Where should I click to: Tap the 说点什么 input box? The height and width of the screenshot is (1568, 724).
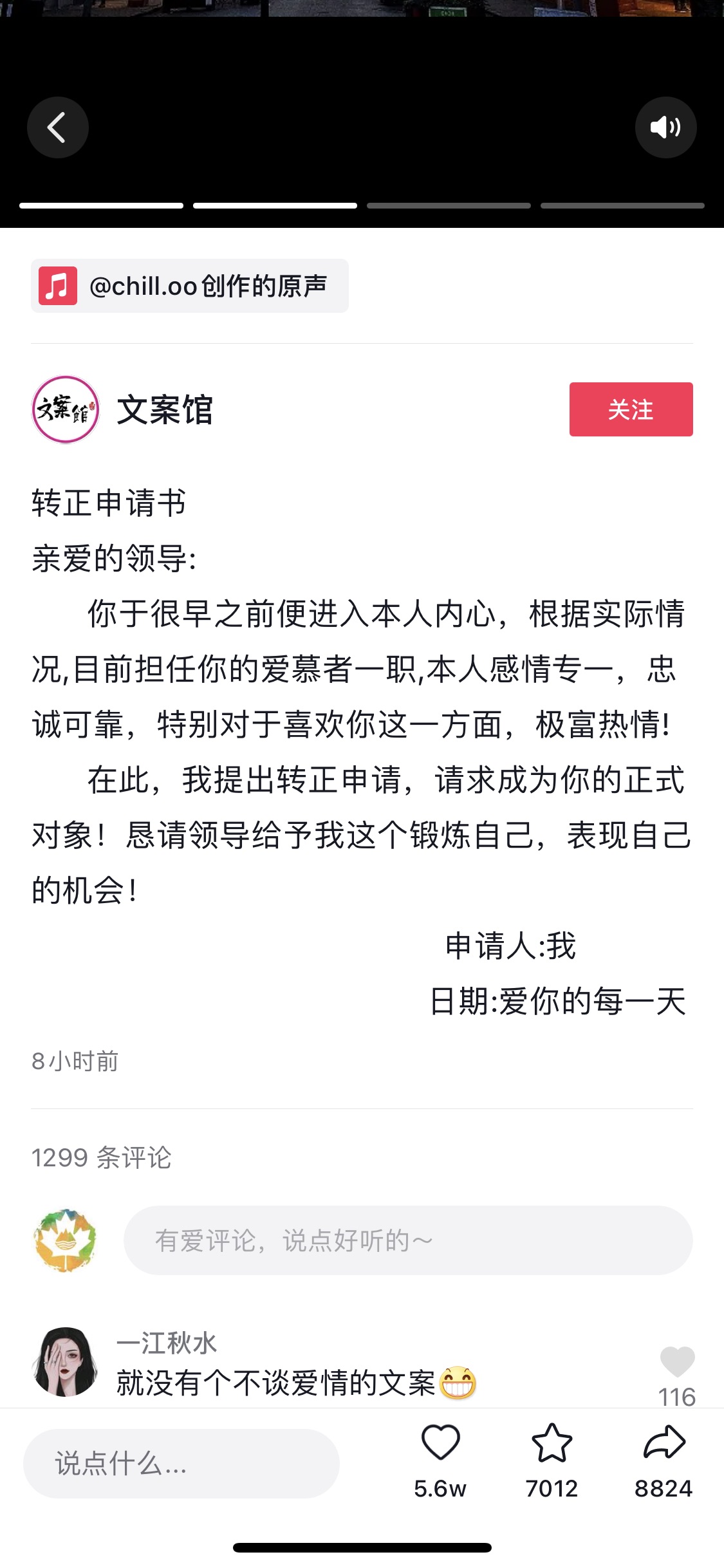(181, 1464)
